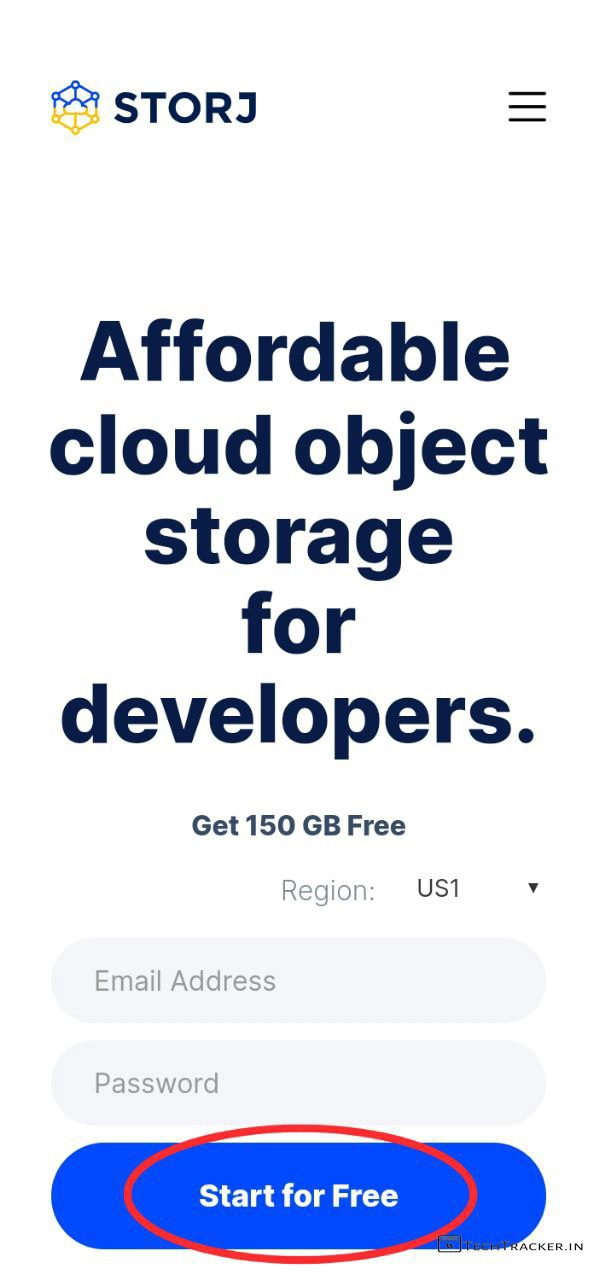This screenshot has height=1280, width=614.
Task: Tap the STORJ logo to go home
Action: (x=153, y=107)
